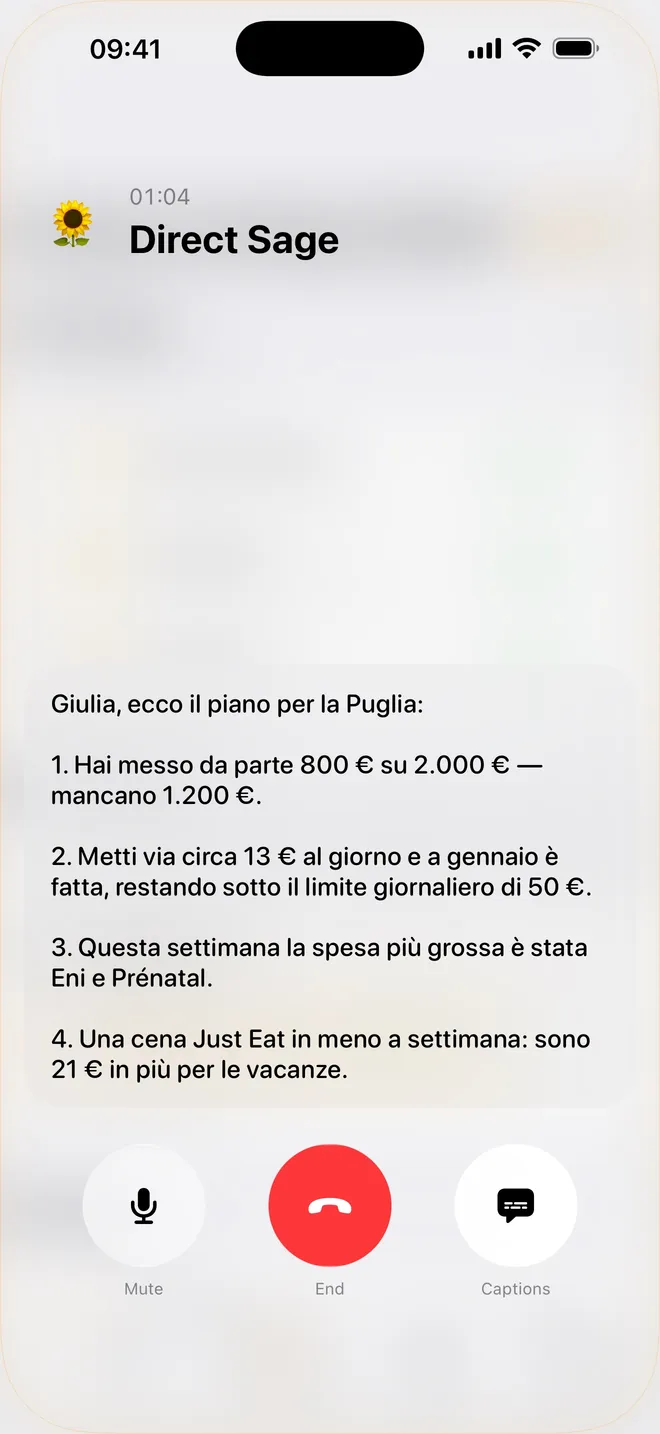Toggle the Captions button

(516, 1205)
